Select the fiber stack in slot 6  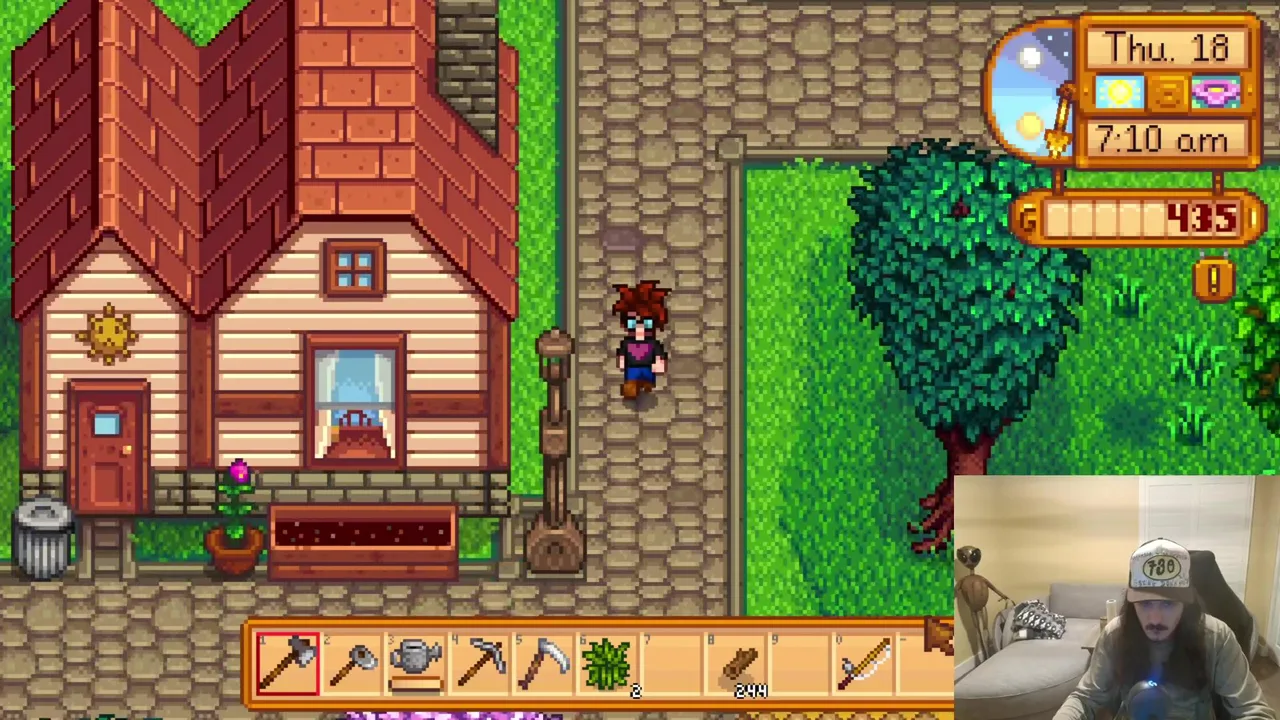point(608,664)
